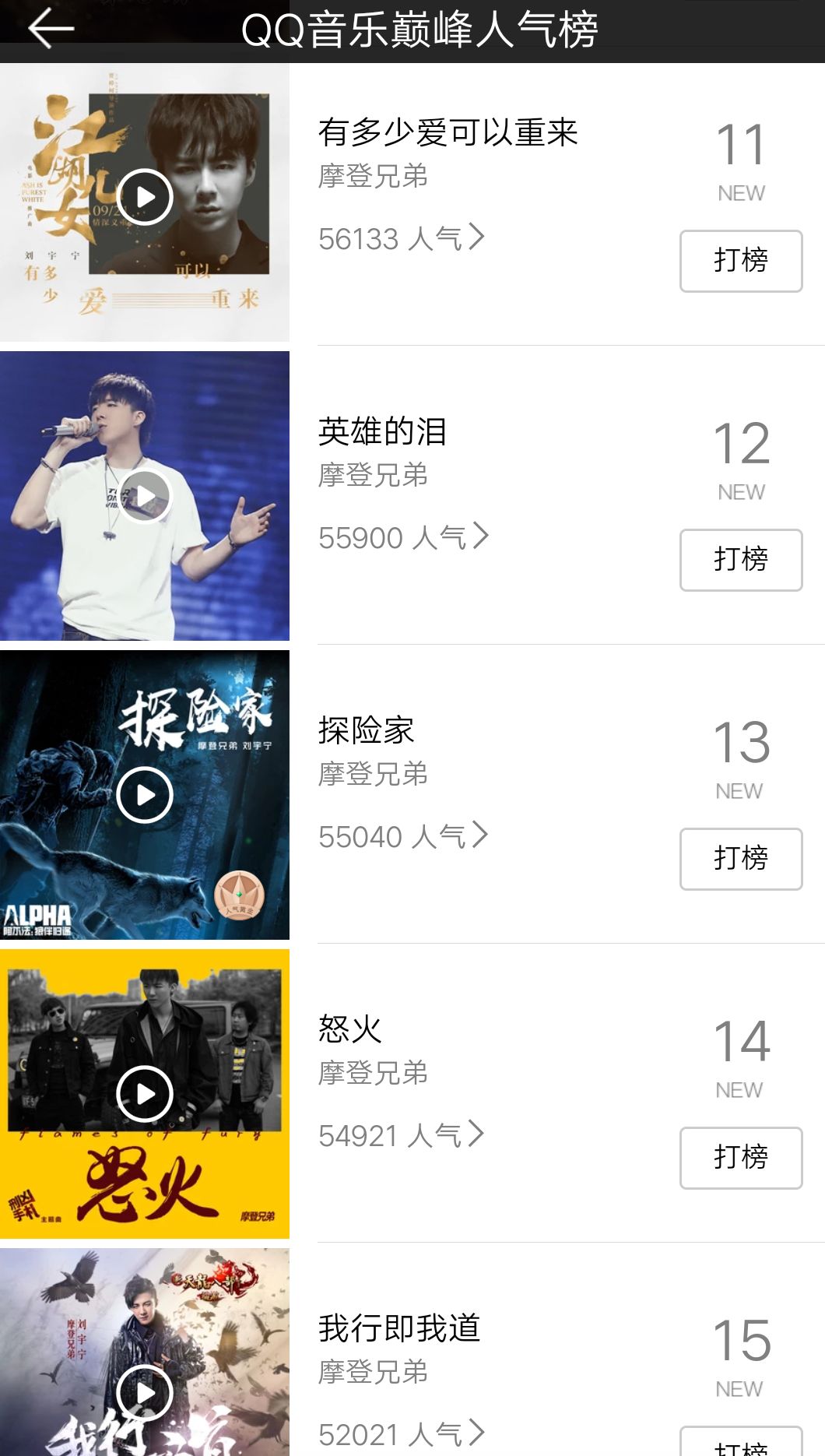The image size is (825, 1456).
Task: Open the 56133 人气 details
Action: pyautogui.click(x=401, y=238)
